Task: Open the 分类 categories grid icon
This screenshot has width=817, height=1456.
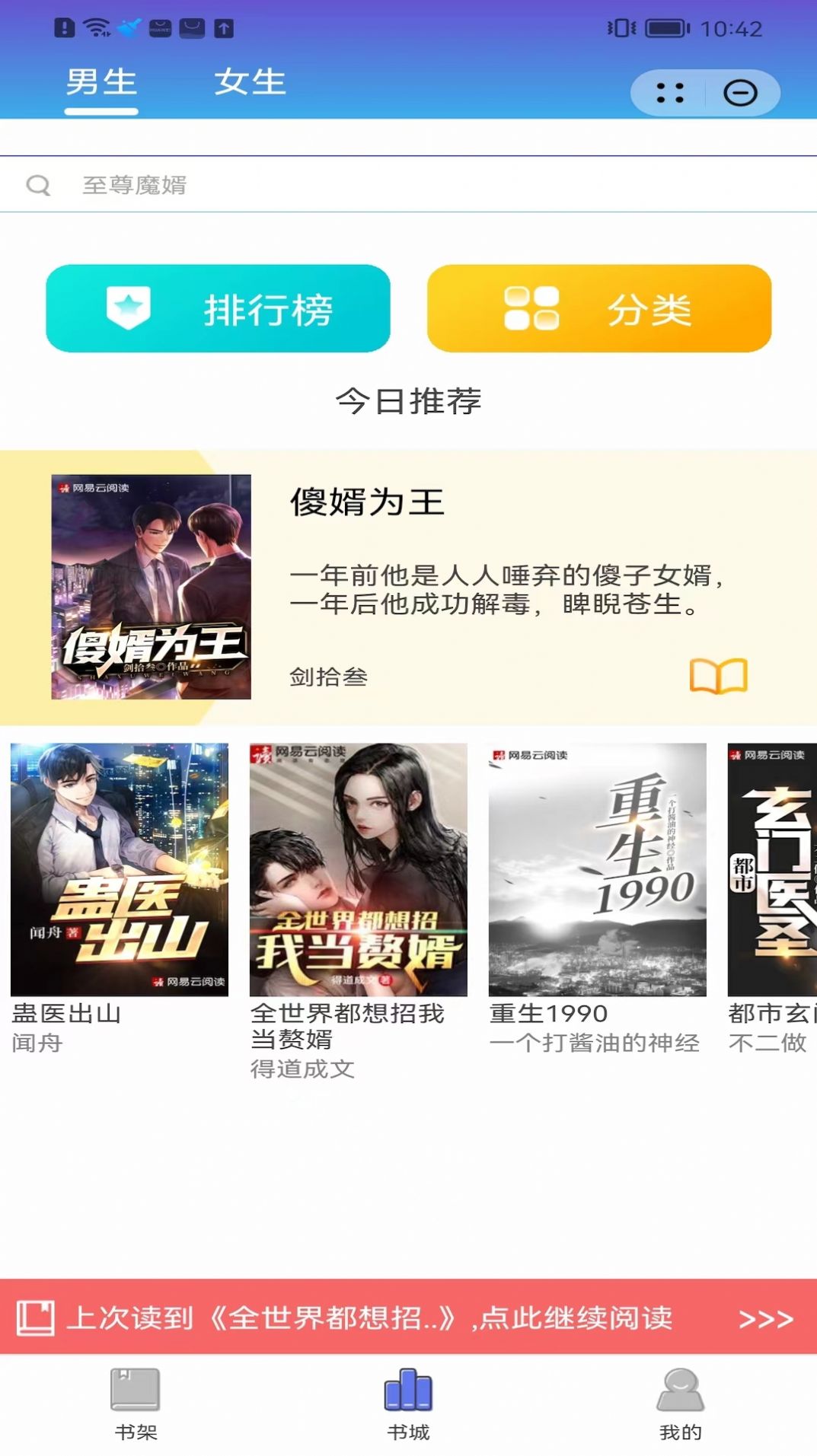Action: click(x=601, y=307)
